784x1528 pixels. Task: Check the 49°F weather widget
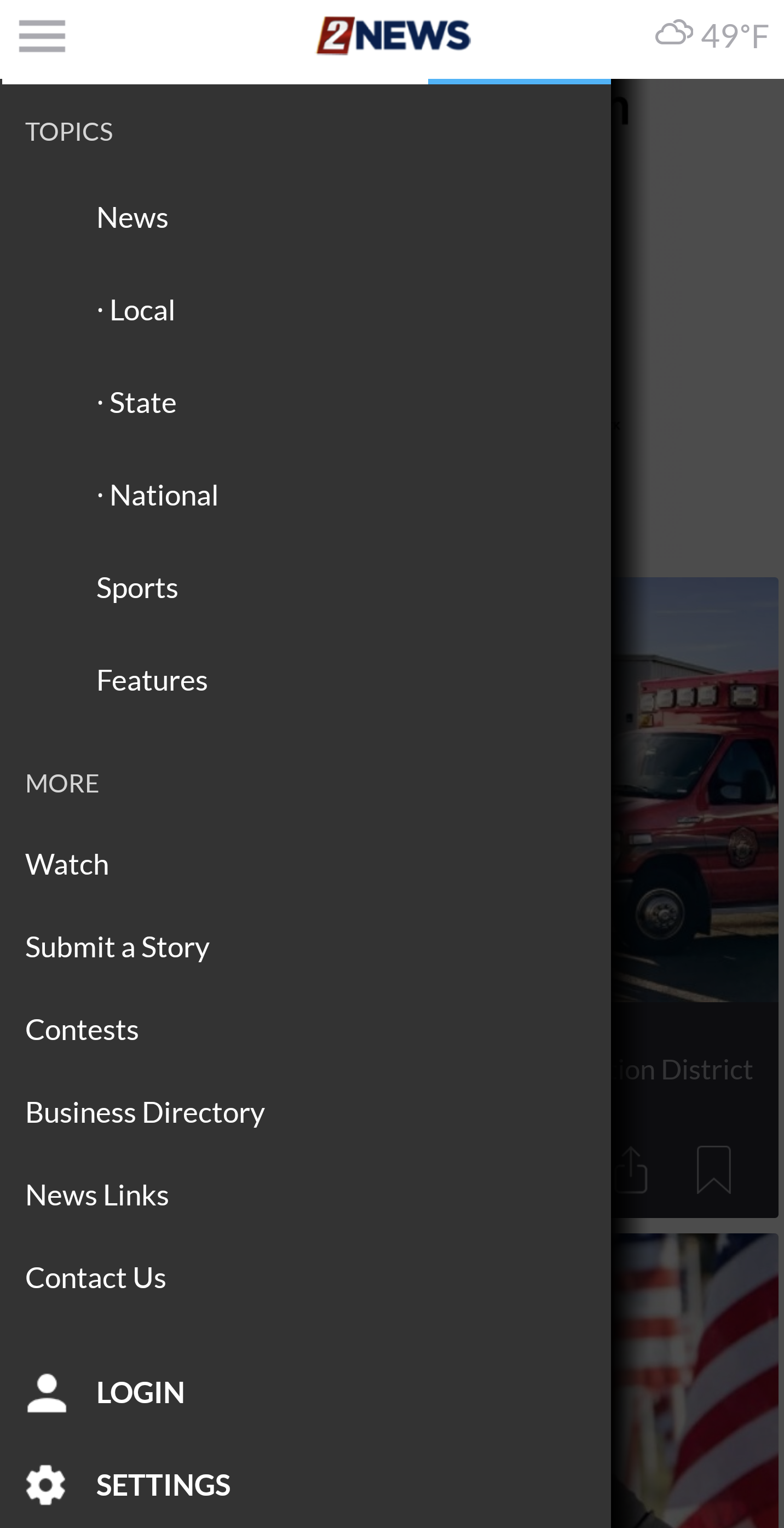pos(712,36)
